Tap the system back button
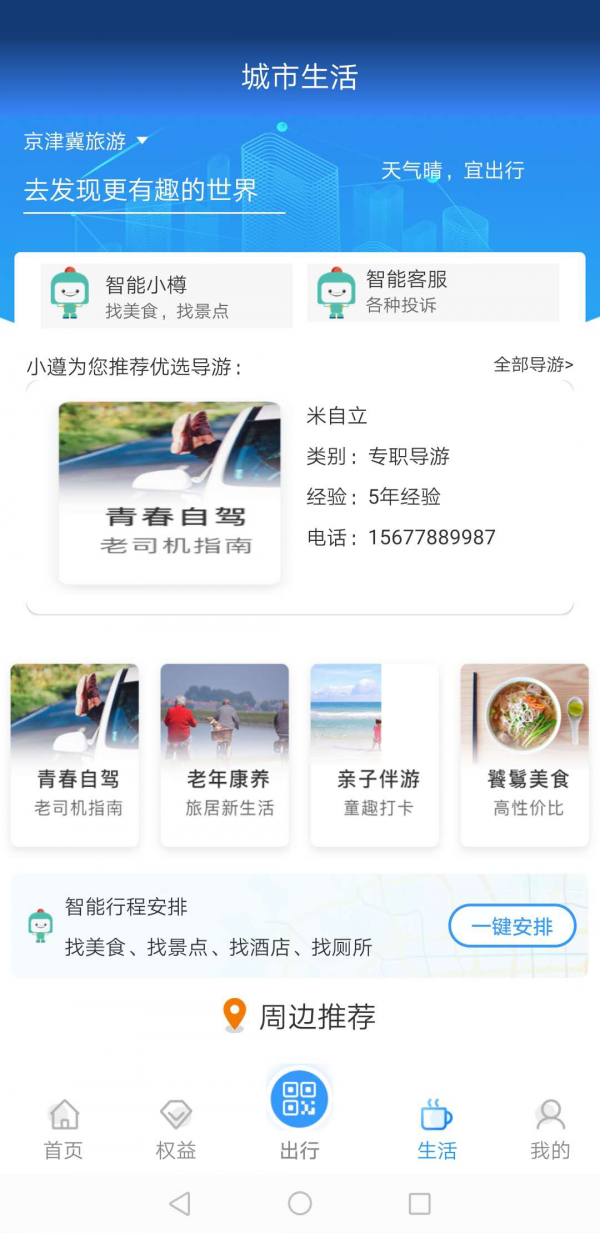Viewport: 600px width, 1233px height. coord(180,1204)
